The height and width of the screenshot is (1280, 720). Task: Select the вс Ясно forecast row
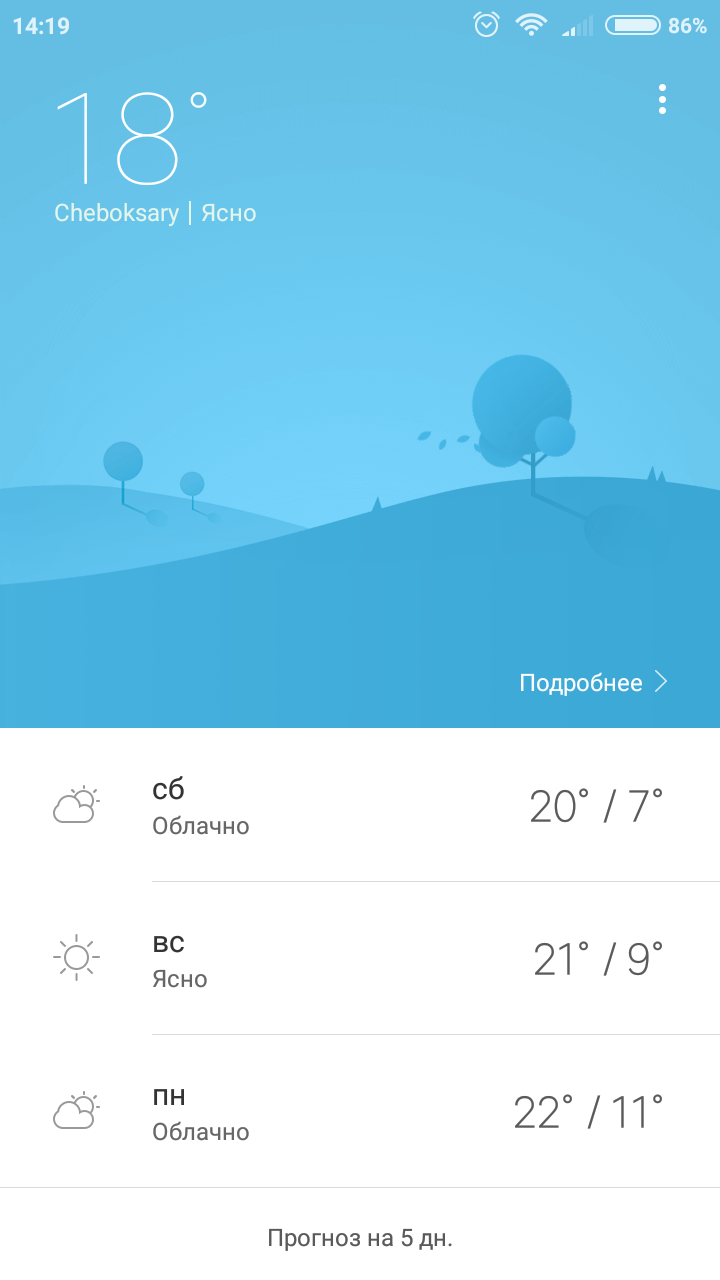pos(360,958)
